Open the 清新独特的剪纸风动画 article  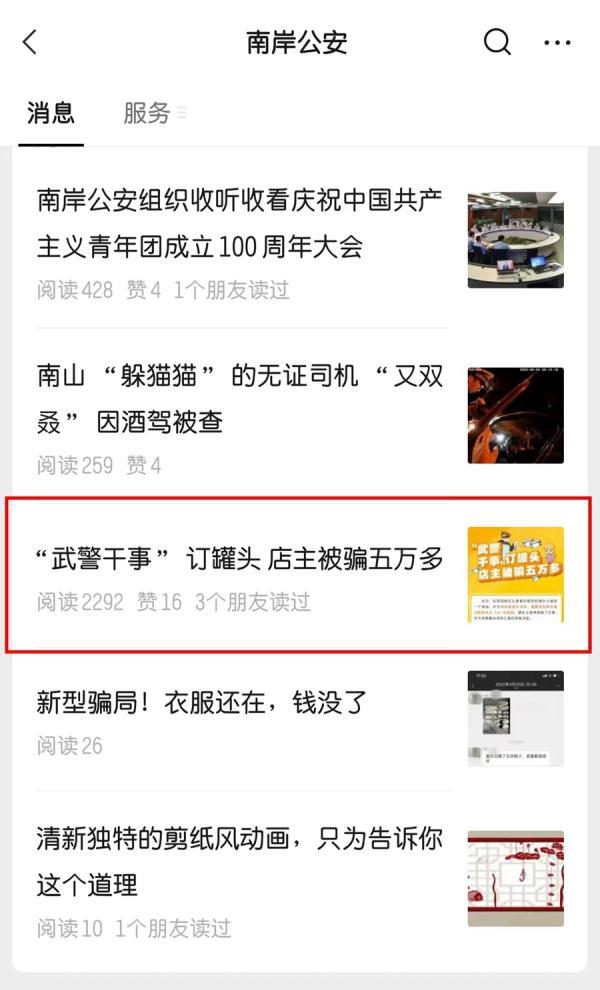coord(240,861)
